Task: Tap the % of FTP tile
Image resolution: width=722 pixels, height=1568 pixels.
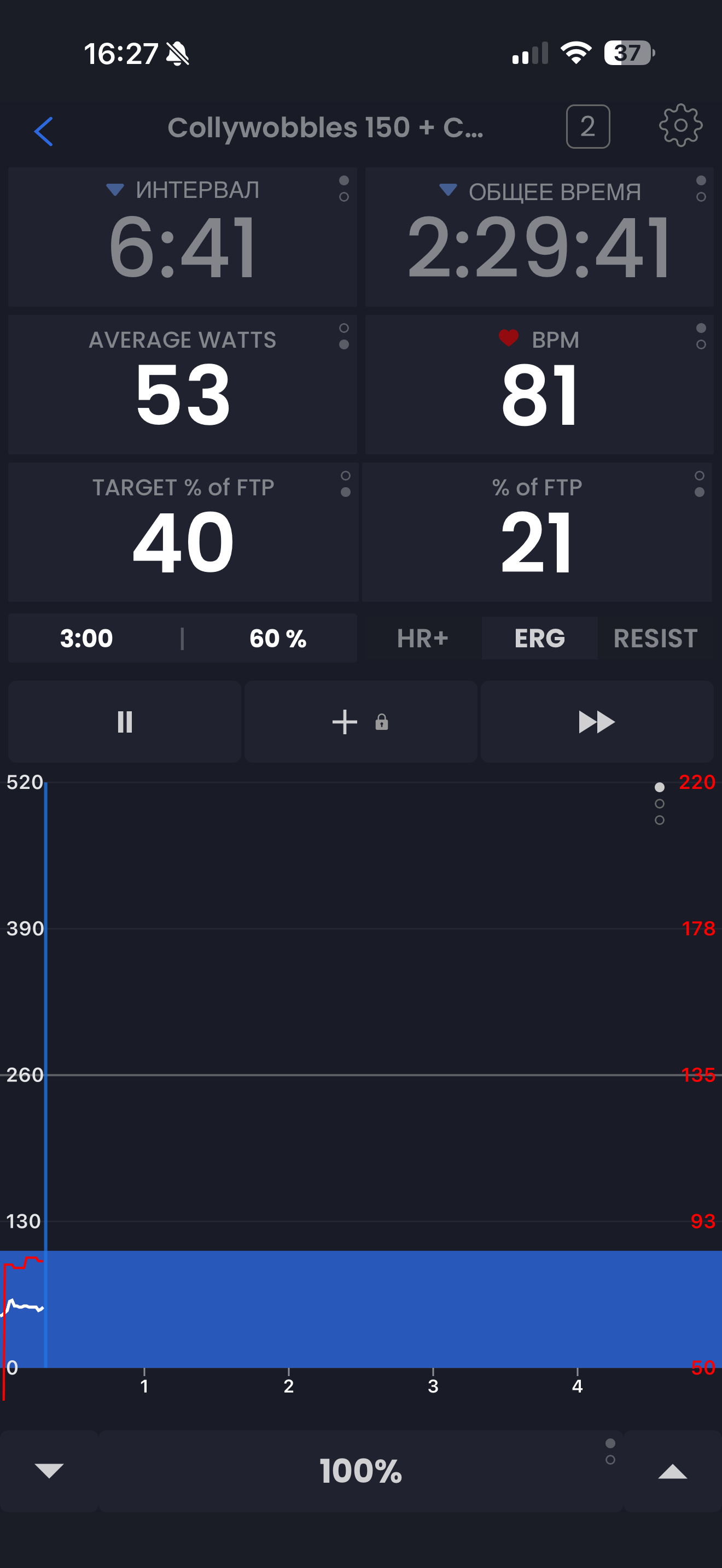Action: [x=537, y=532]
